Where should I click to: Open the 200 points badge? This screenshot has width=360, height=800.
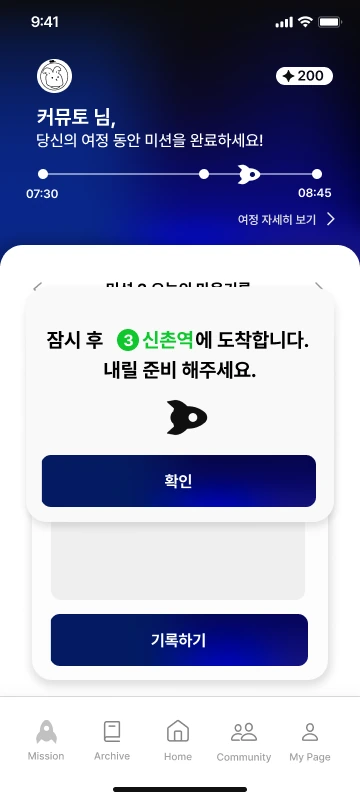304,76
